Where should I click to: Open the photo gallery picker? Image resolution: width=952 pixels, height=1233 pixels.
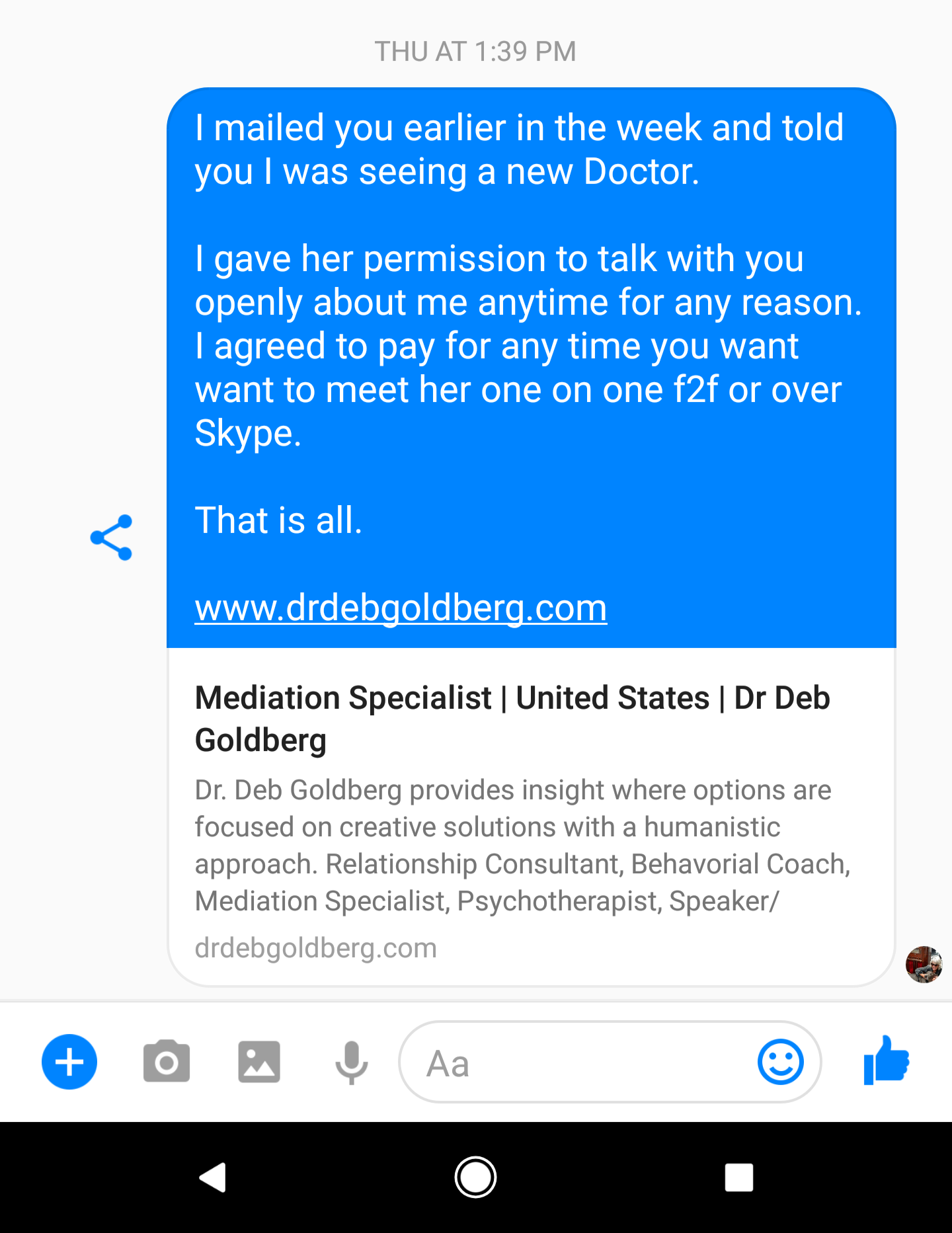[259, 1062]
